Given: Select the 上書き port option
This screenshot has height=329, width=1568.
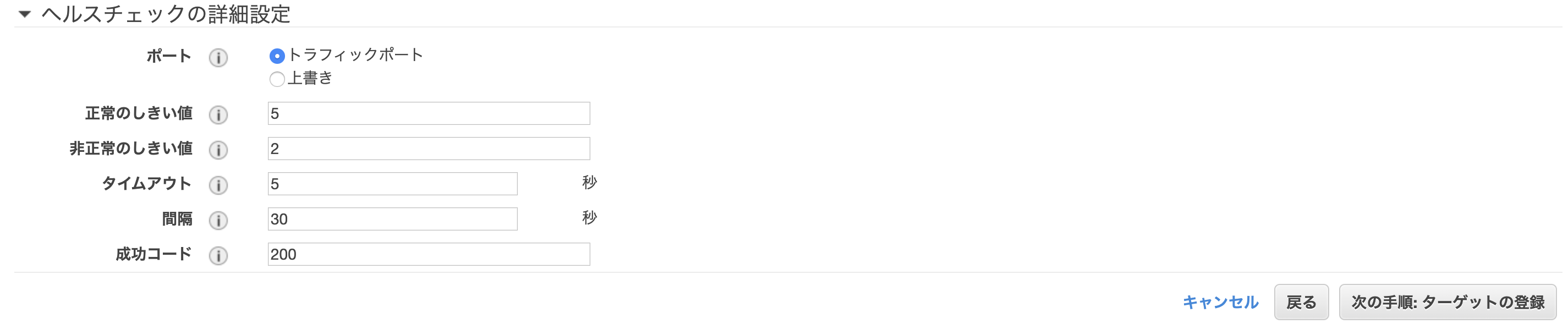Looking at the screenshot, I should tap(277, 79).
